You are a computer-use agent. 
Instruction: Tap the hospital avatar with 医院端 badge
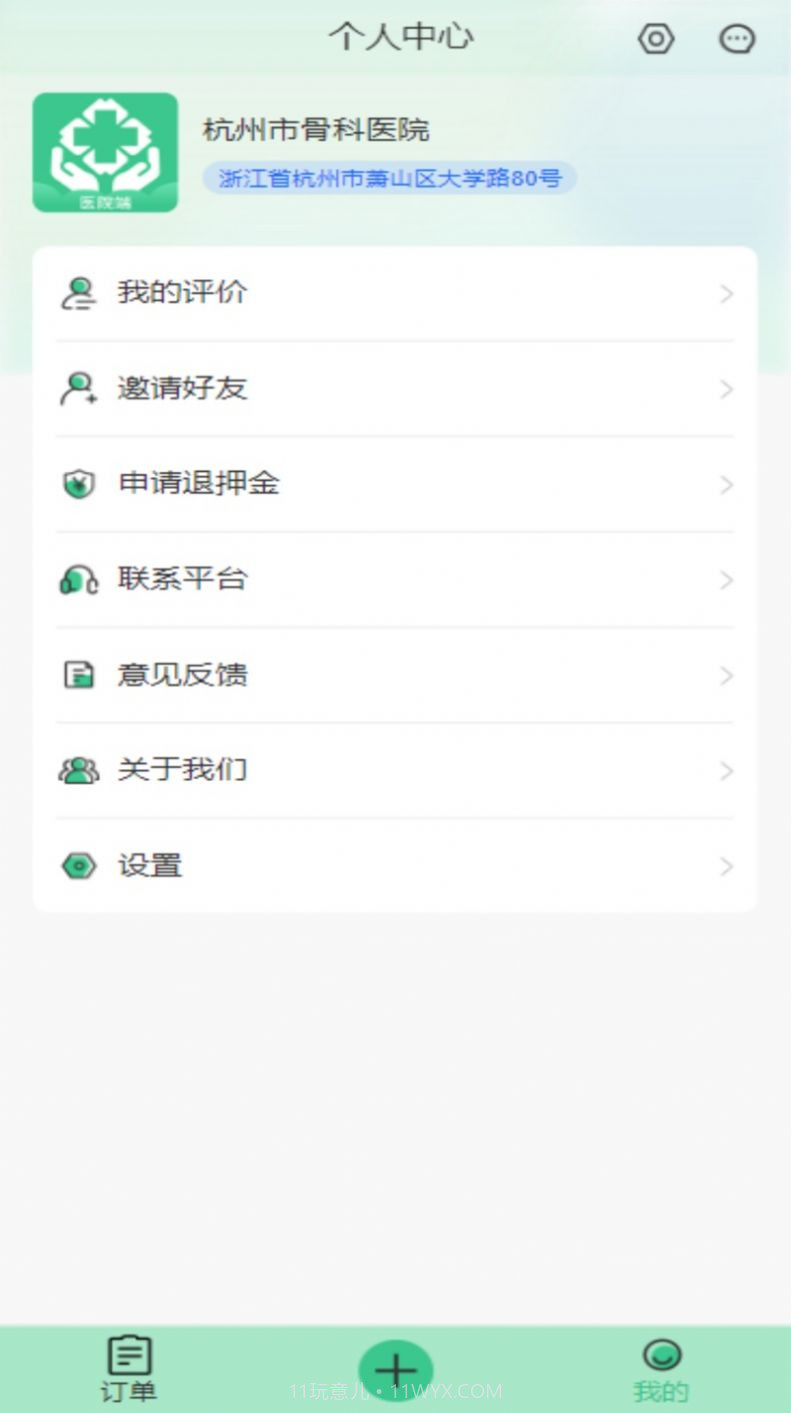pyautogui.click(x=106, y=152)
